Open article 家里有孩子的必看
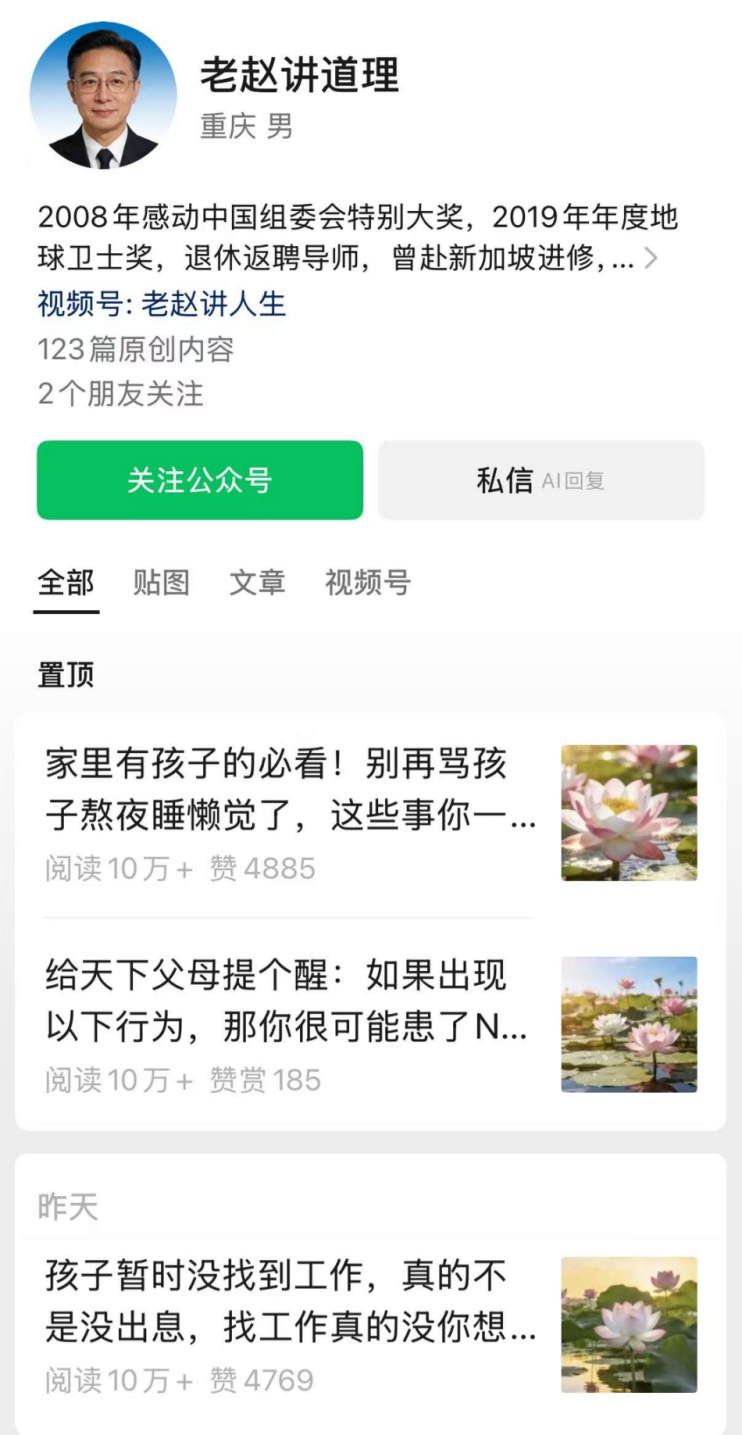 [371, 813]
